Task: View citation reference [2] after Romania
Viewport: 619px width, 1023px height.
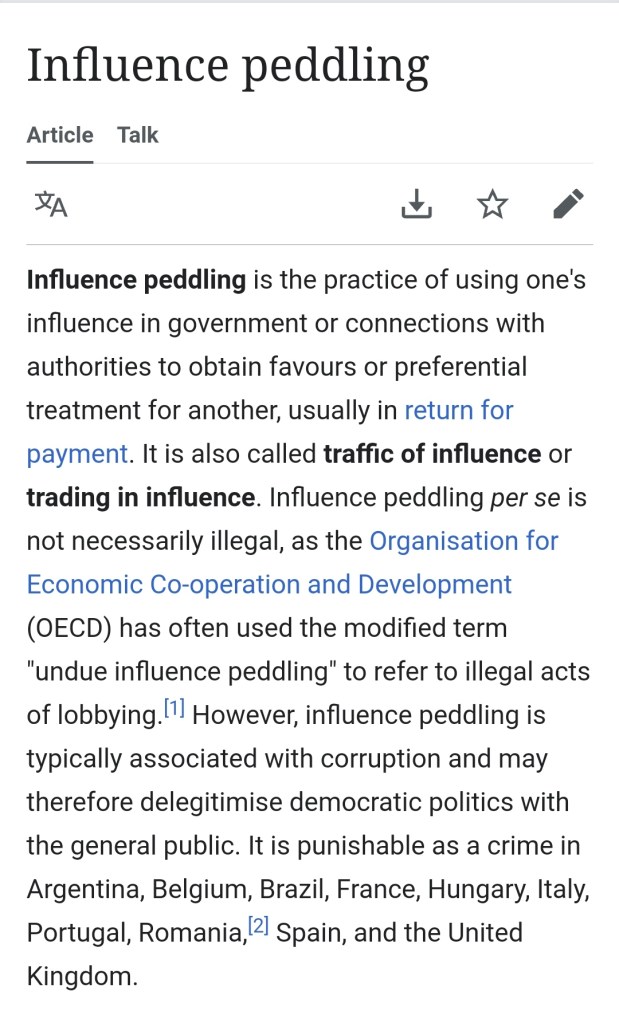Action: pos(259,927)
